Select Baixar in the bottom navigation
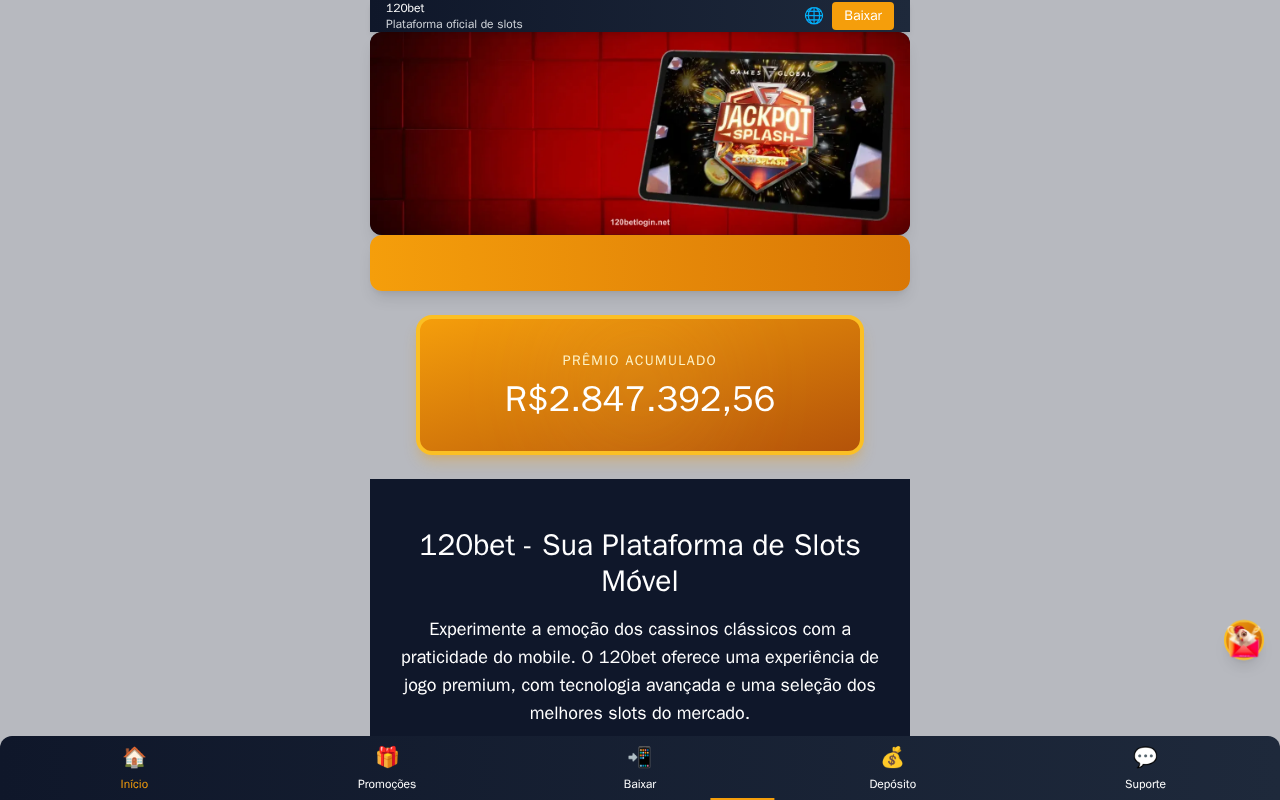This screenshot has width=1280, height=800. pos(640,768)
